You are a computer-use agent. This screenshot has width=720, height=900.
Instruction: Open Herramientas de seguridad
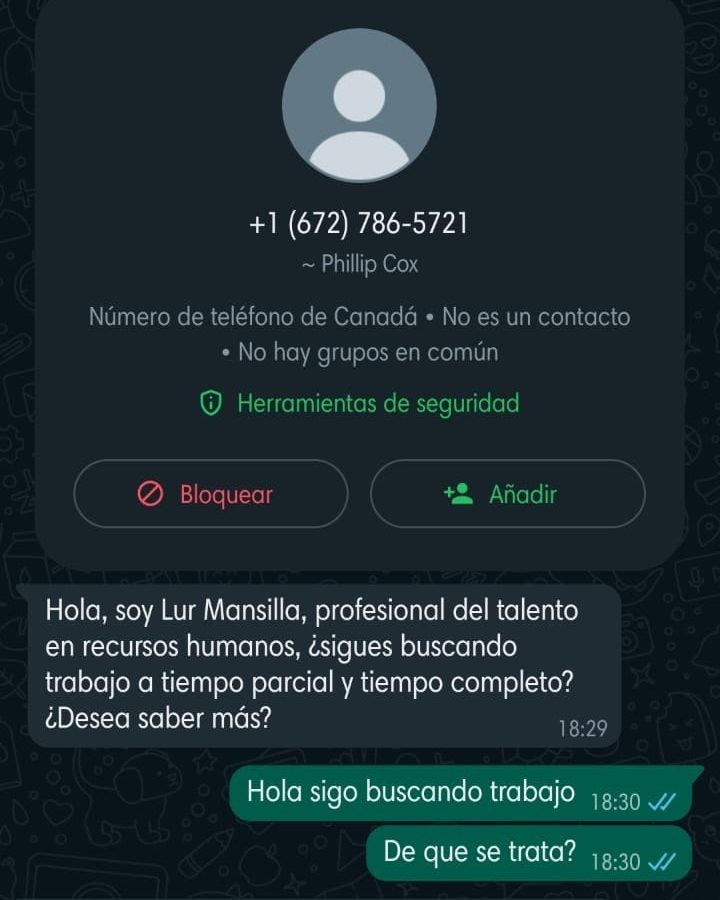[360, 404]
